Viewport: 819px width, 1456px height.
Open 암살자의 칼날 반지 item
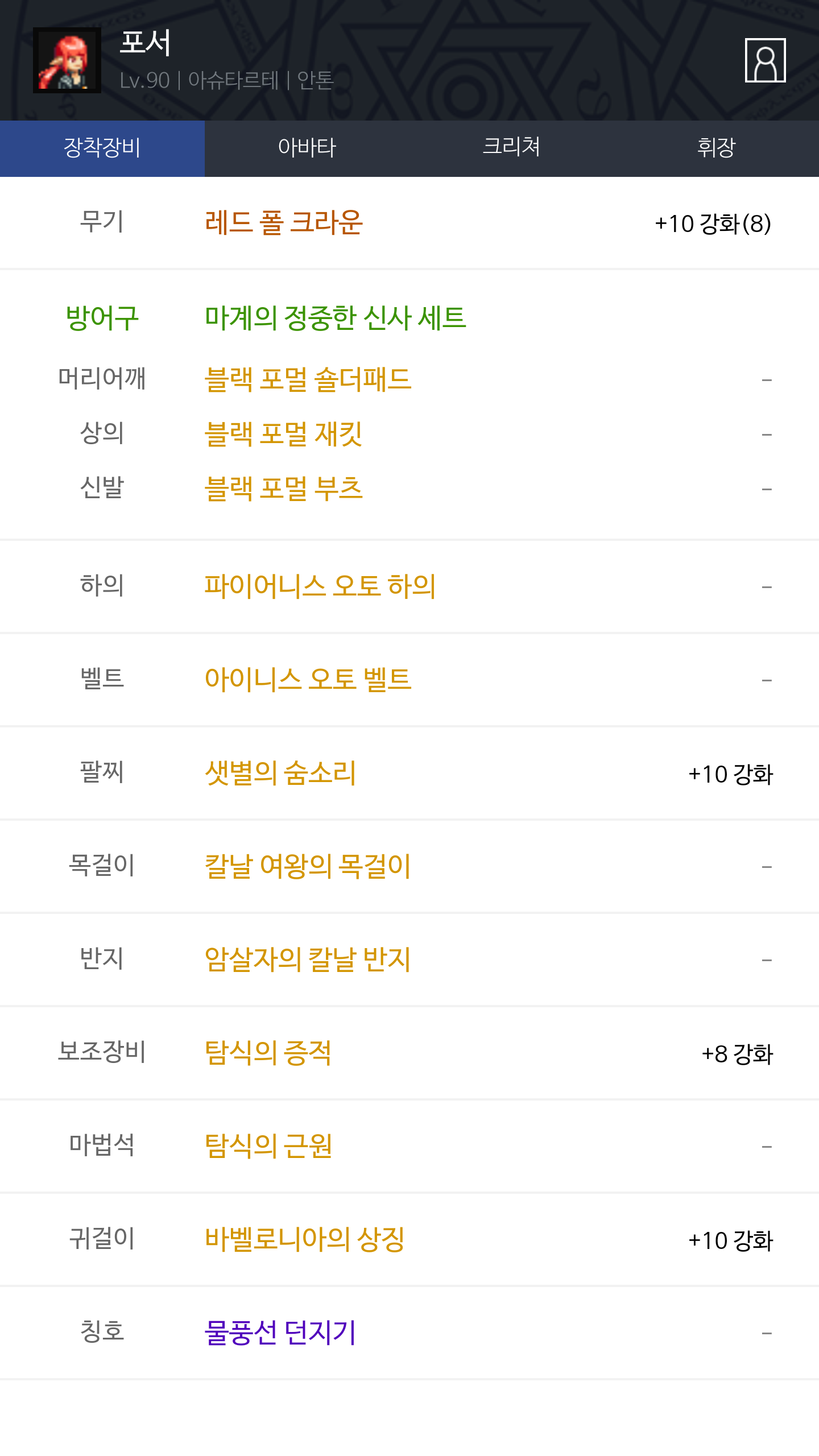click(308, 959)
